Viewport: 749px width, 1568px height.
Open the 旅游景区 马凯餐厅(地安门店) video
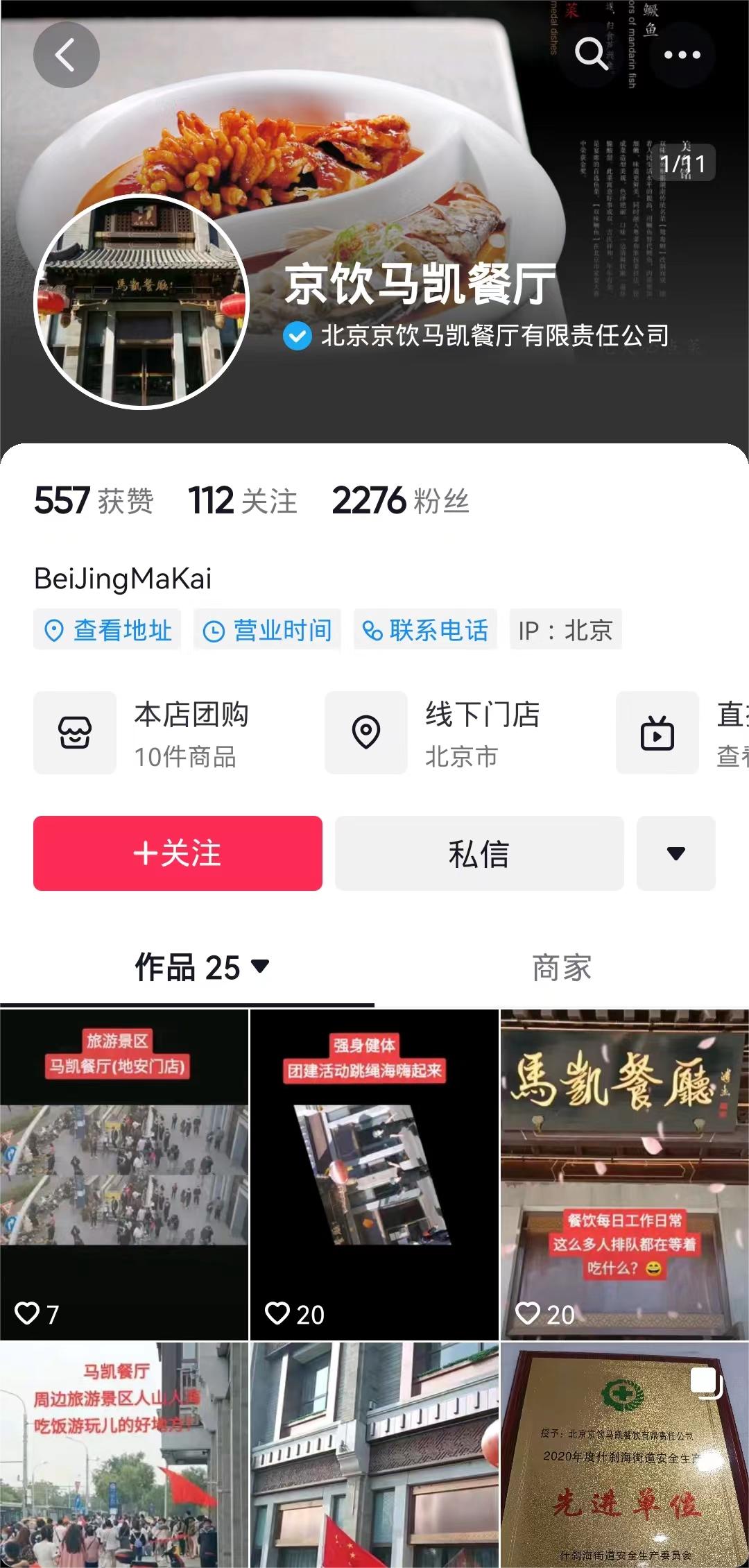coord(124,1174)
